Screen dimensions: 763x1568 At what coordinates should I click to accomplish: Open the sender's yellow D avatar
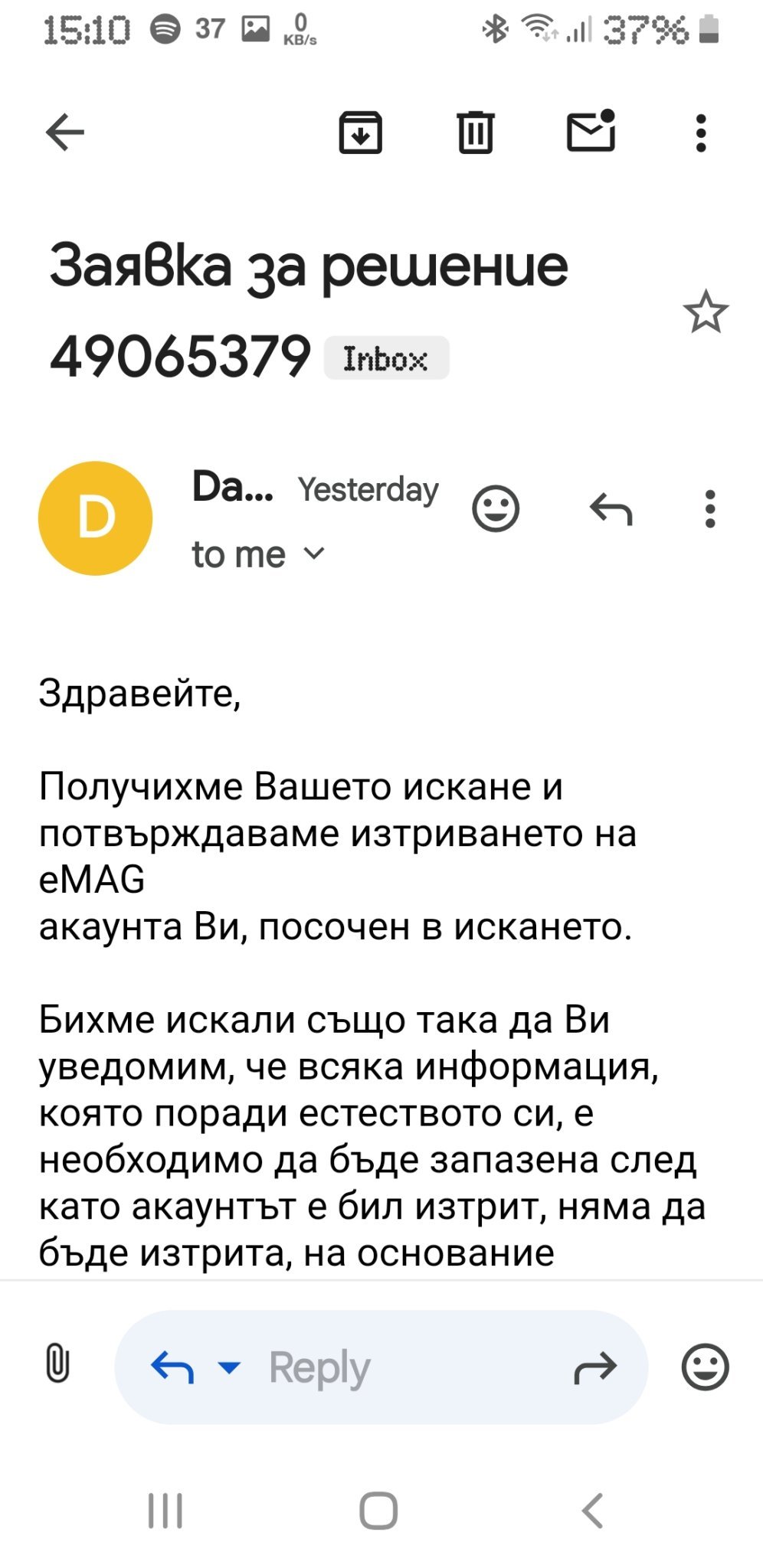click(96, 518)
